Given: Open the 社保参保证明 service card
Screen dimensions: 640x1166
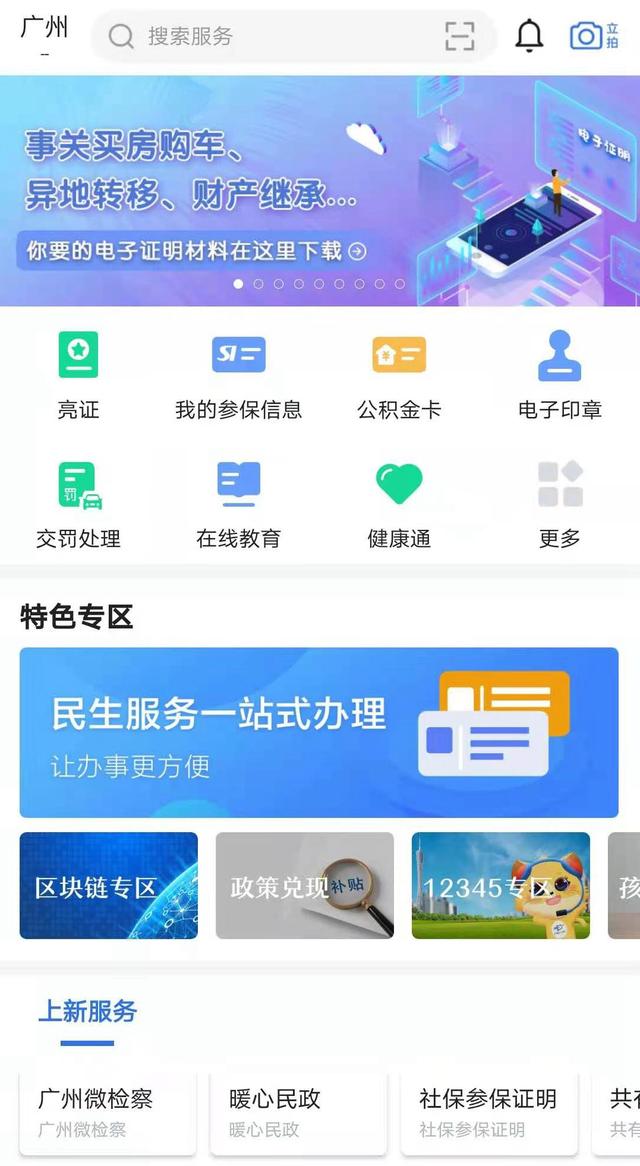Looking at the screenshot, I should 489,1112.
